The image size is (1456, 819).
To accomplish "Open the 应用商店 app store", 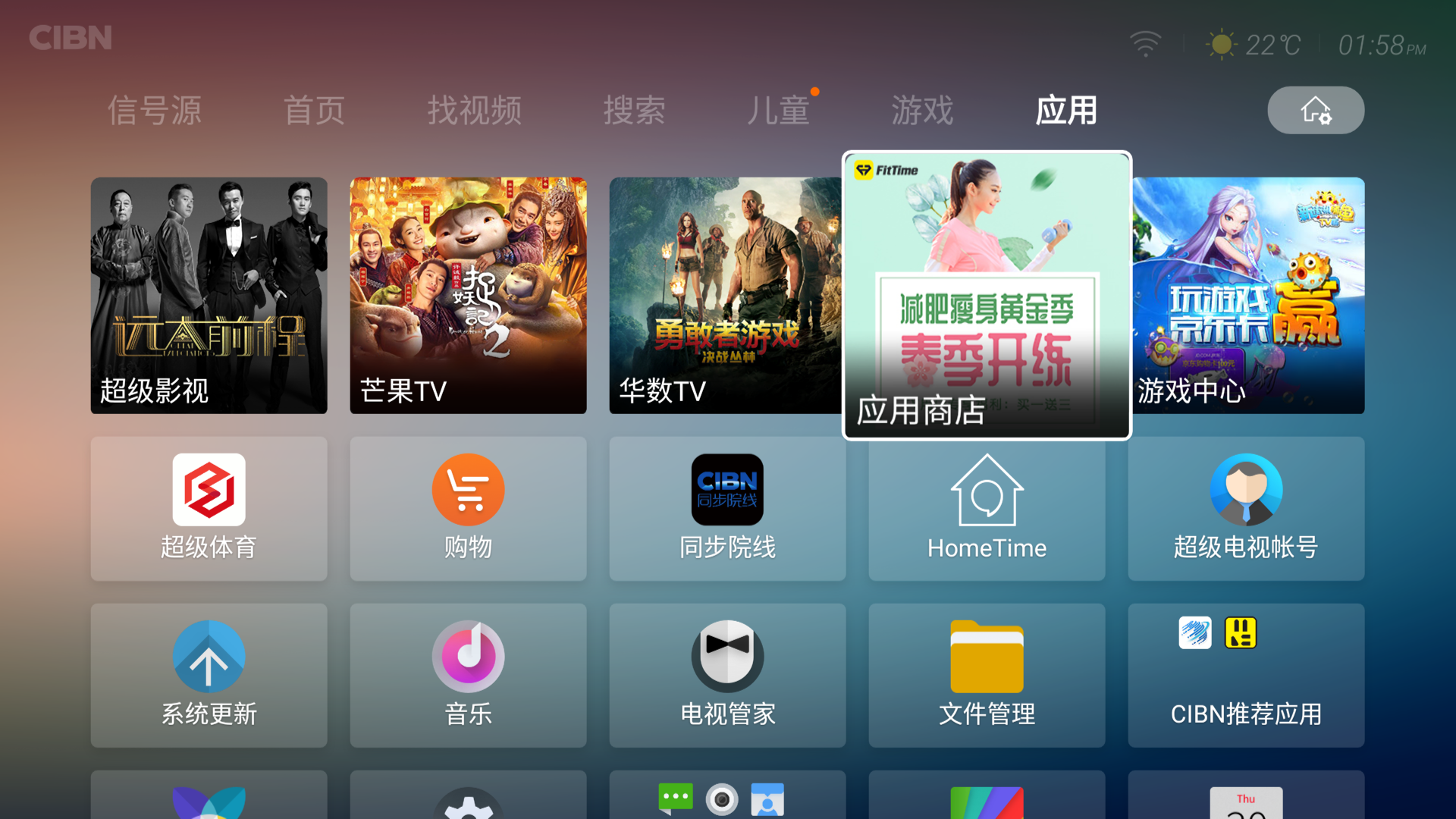I will pos(987,296).
